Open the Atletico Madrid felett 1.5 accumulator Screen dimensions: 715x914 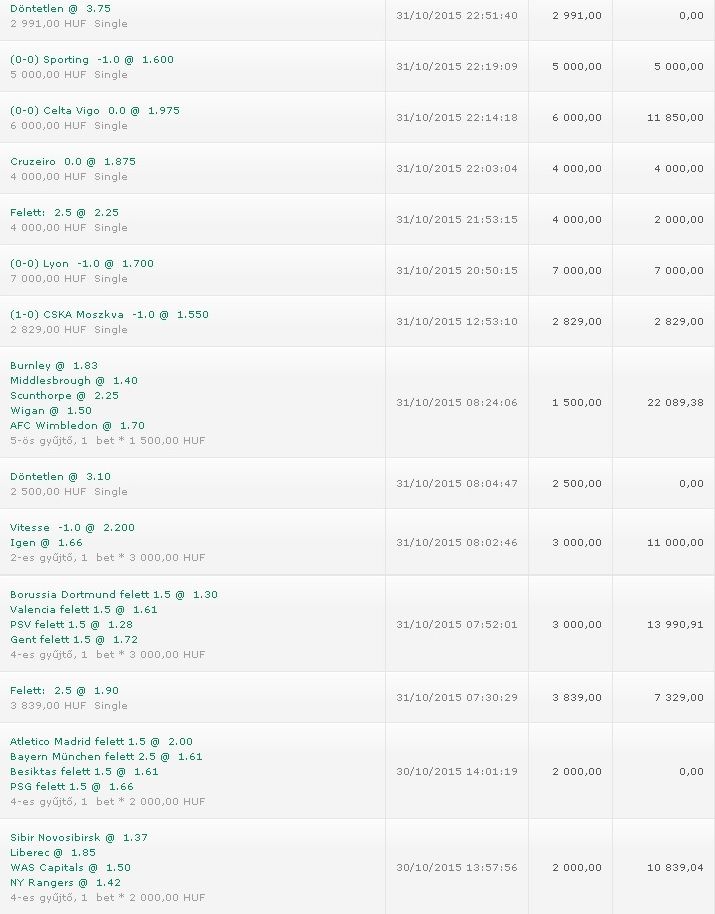click(x=101, y=742)
